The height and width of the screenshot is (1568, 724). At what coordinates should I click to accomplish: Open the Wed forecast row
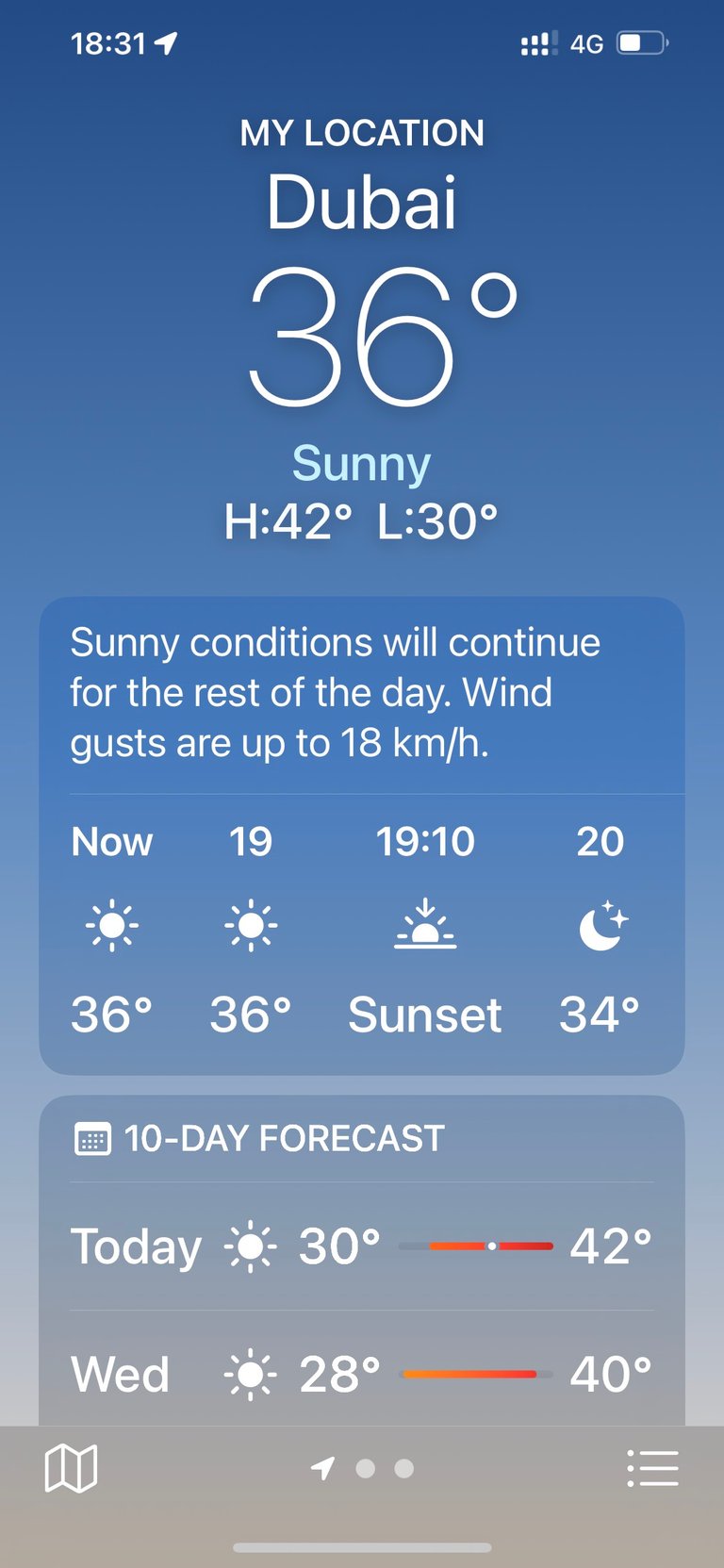click(x=362, y=1373)
